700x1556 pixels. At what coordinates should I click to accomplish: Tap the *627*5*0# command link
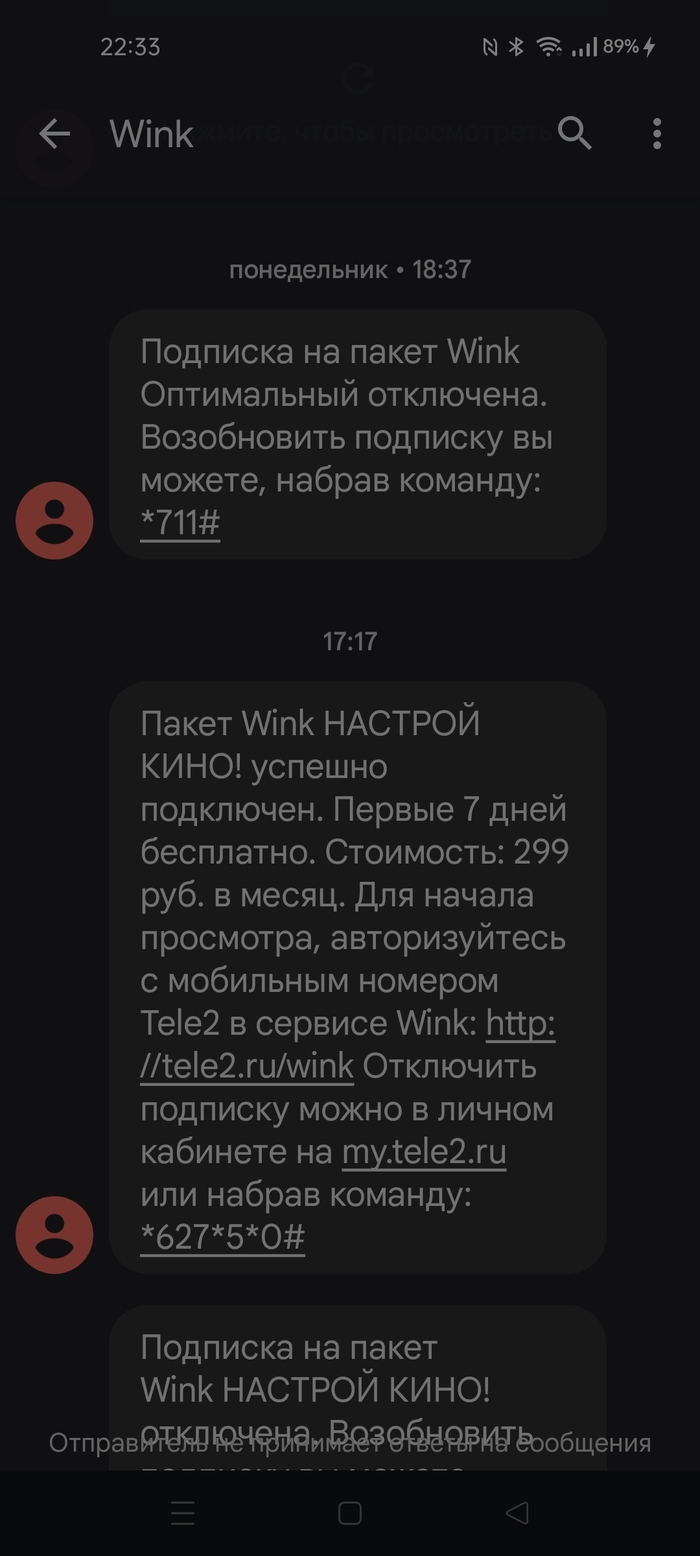click(x=223, y=1239)
